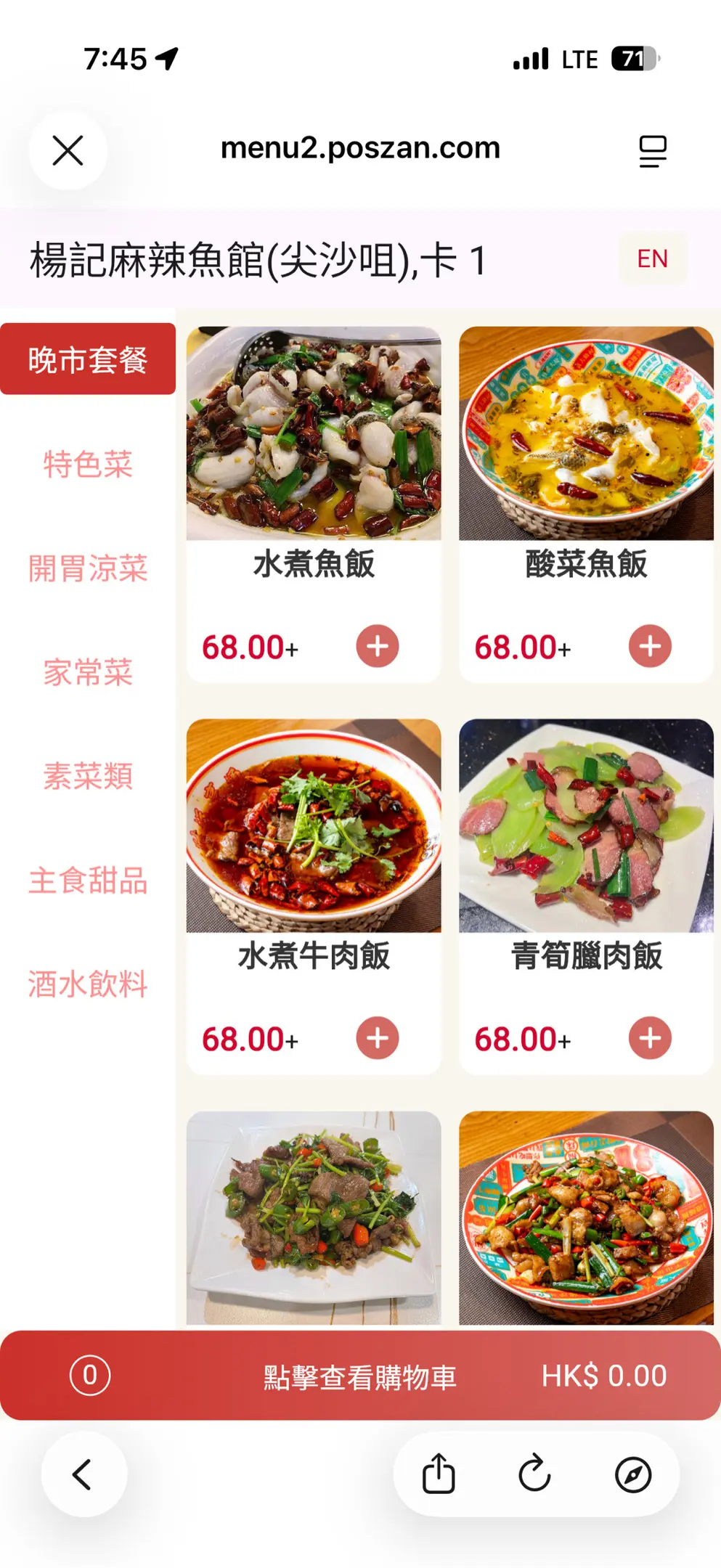Open the 家常菜 category
Screen dimensions: 721x1568
pyautogui.click(x=88, y=672)
